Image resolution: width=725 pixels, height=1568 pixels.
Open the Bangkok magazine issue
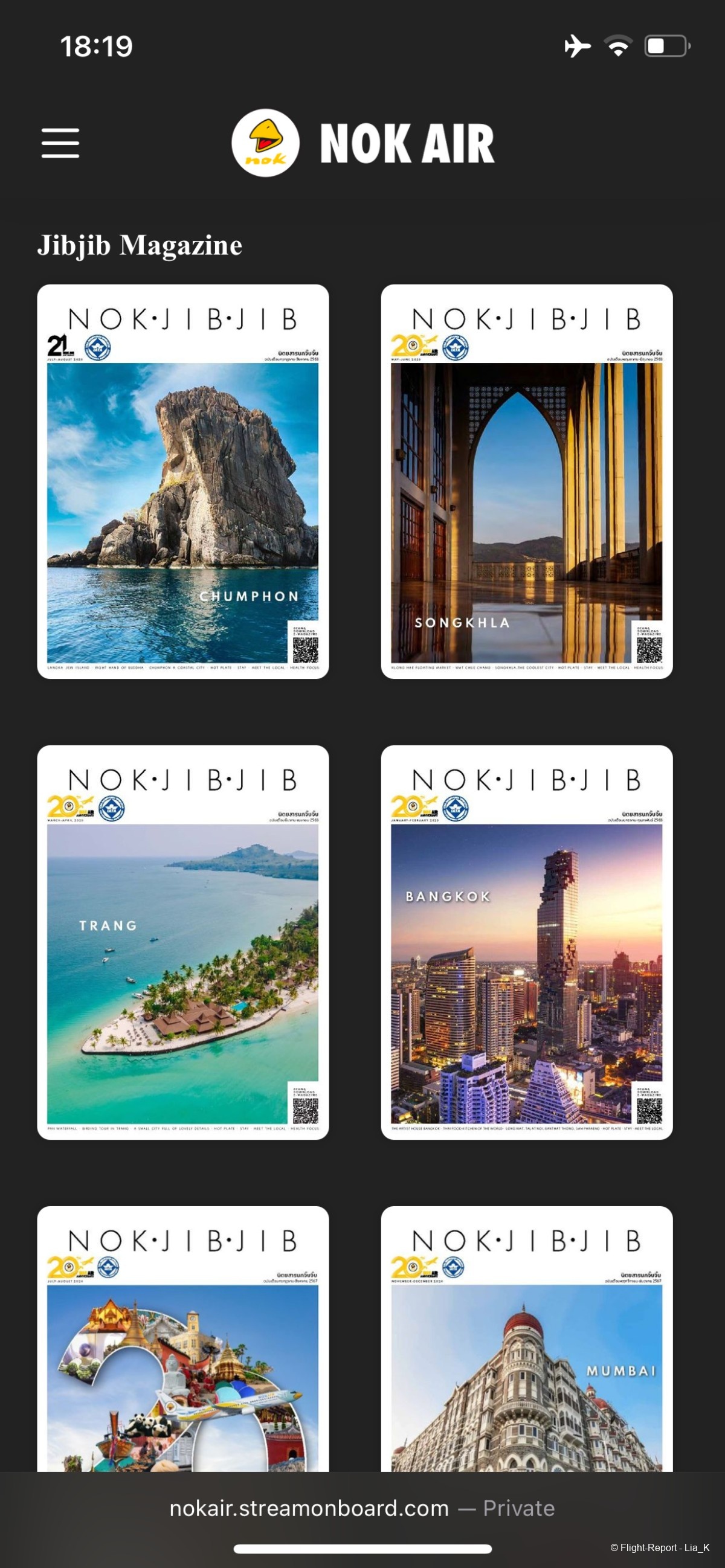527,942
